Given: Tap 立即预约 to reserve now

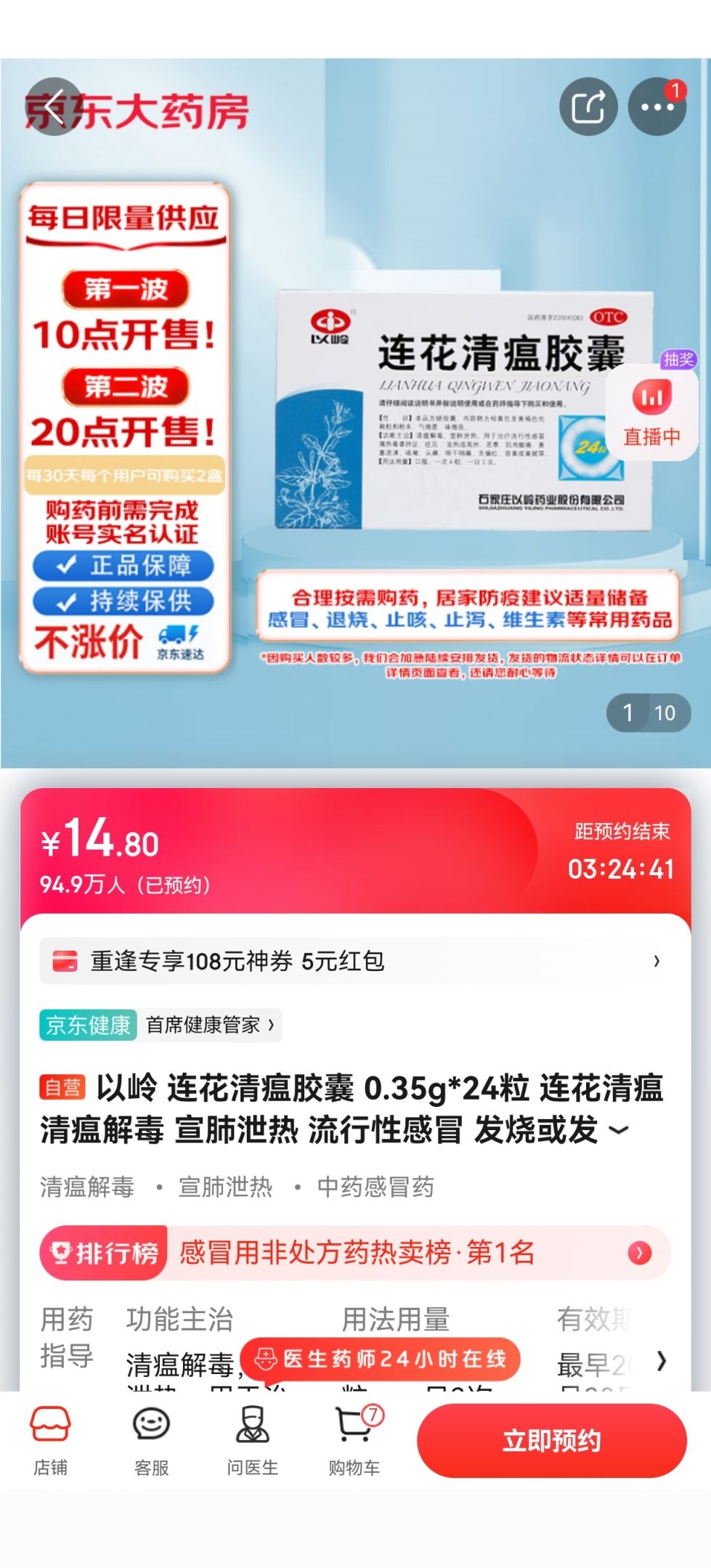Looking at the screenshot, I should click(x=551, y=1440).
